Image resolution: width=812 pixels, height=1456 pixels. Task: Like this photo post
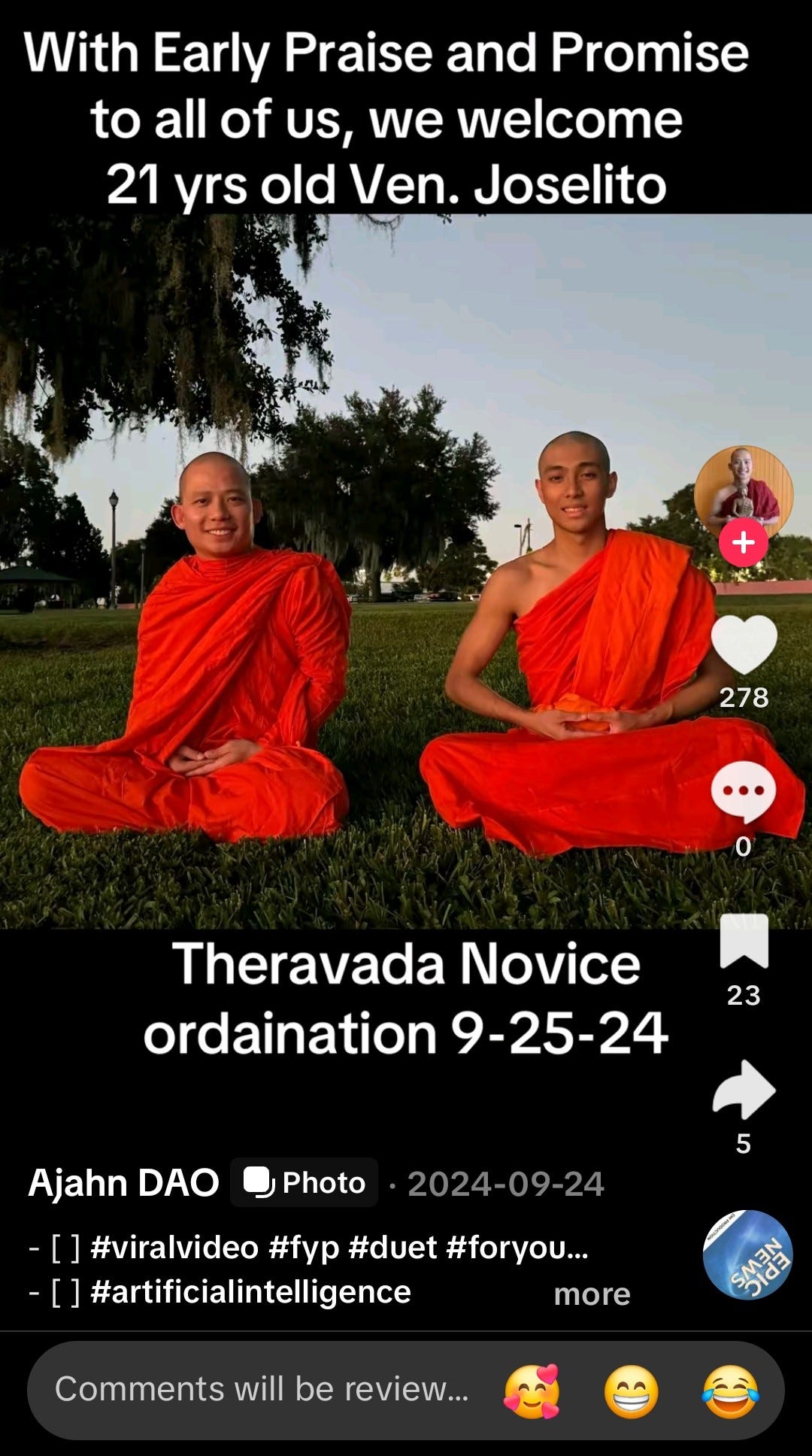(x=744, y=645)
